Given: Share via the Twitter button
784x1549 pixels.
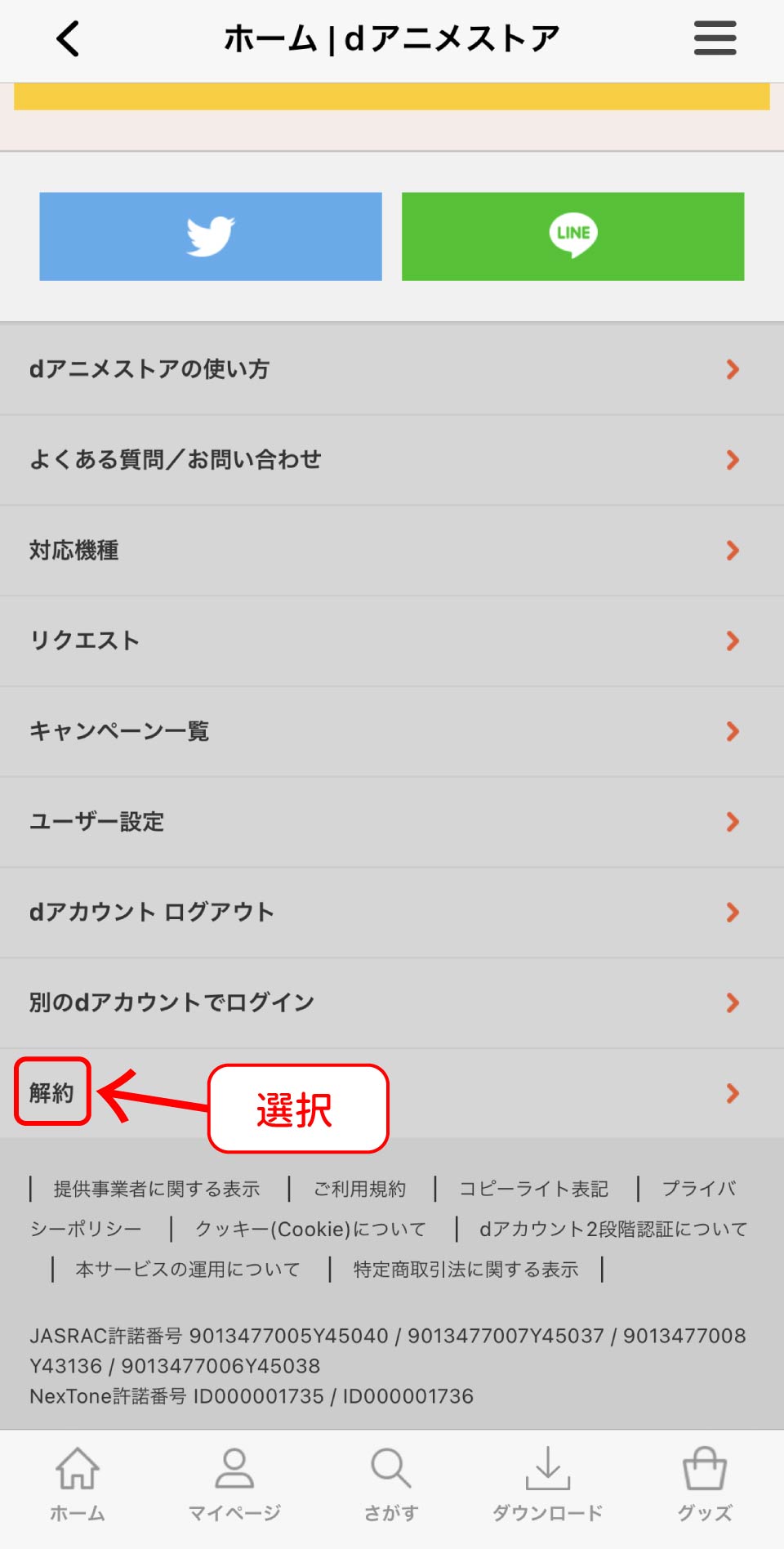Looking at the screenshot, I should point(211,237).
